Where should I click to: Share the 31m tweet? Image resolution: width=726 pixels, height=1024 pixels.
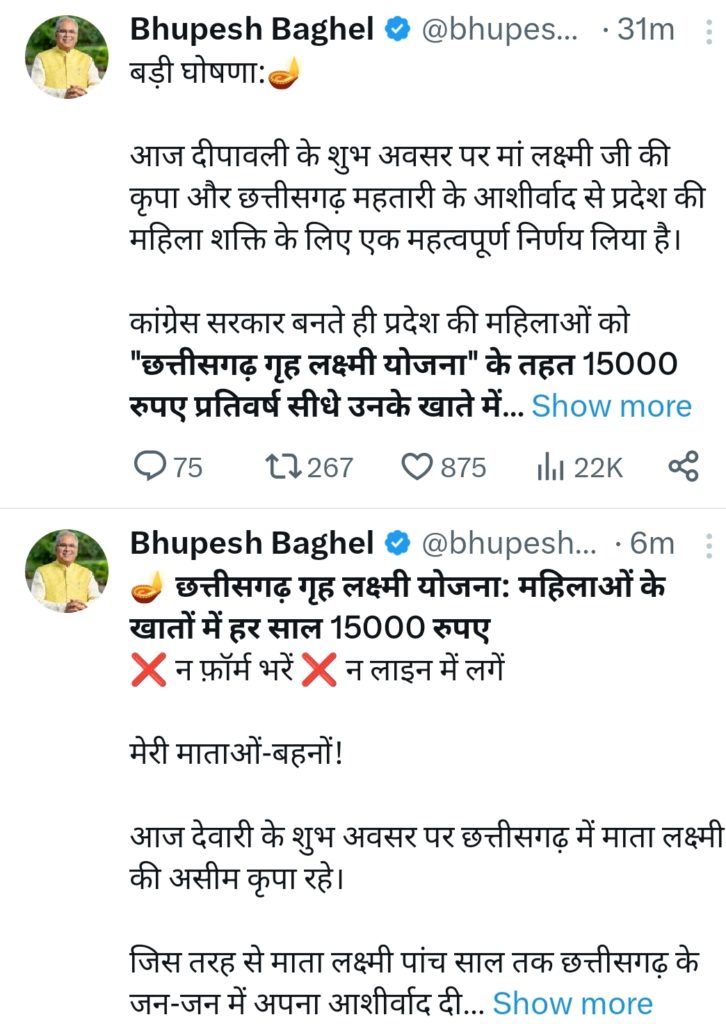click(681, 466)
